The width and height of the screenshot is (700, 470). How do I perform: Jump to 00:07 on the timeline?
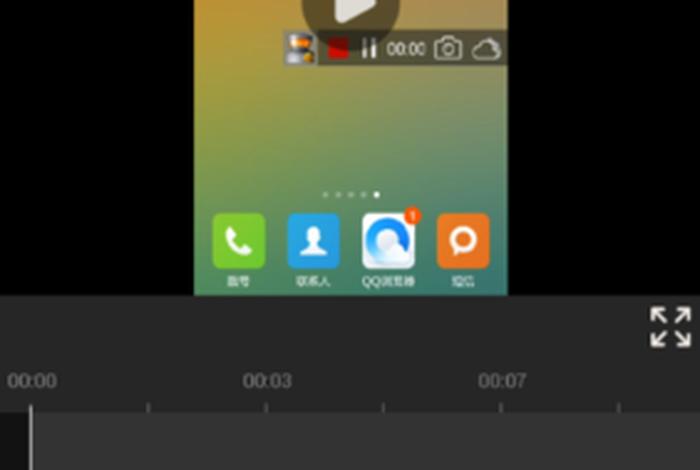pos(502,381)
